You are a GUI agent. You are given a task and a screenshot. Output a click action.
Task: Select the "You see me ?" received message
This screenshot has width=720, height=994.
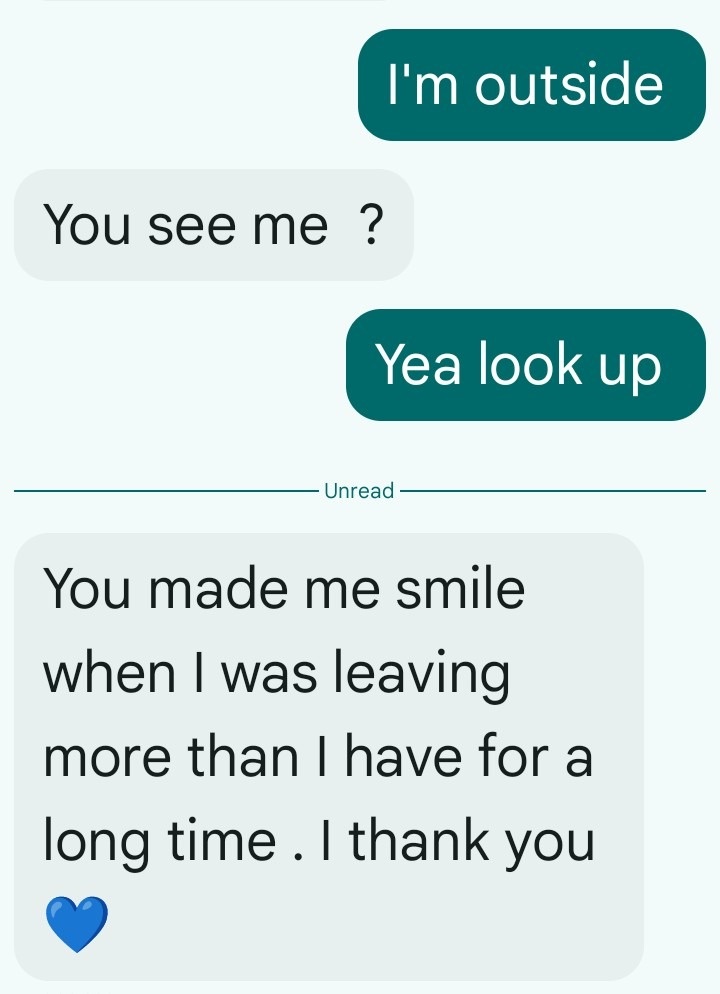point(213,225)
